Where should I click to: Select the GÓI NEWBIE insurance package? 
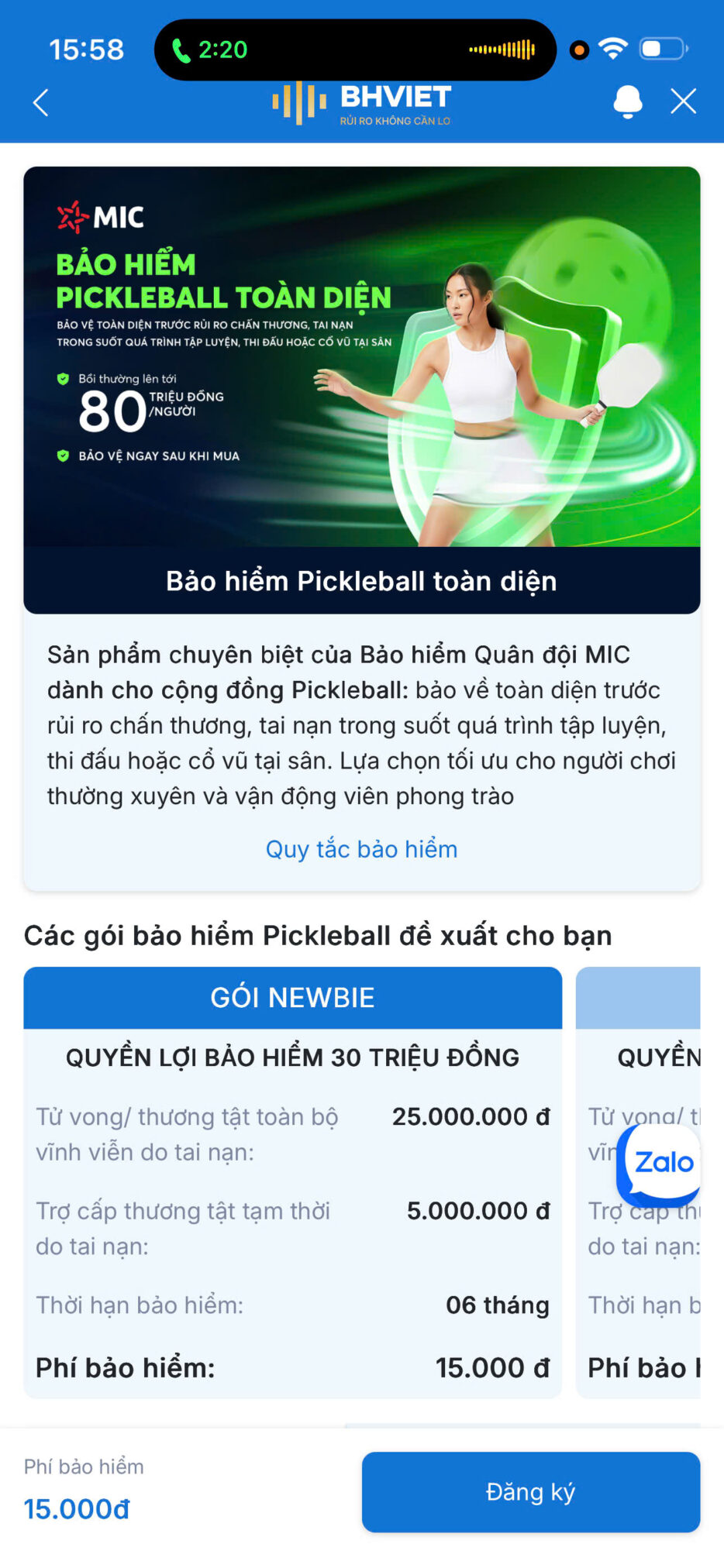coord(292,997)
